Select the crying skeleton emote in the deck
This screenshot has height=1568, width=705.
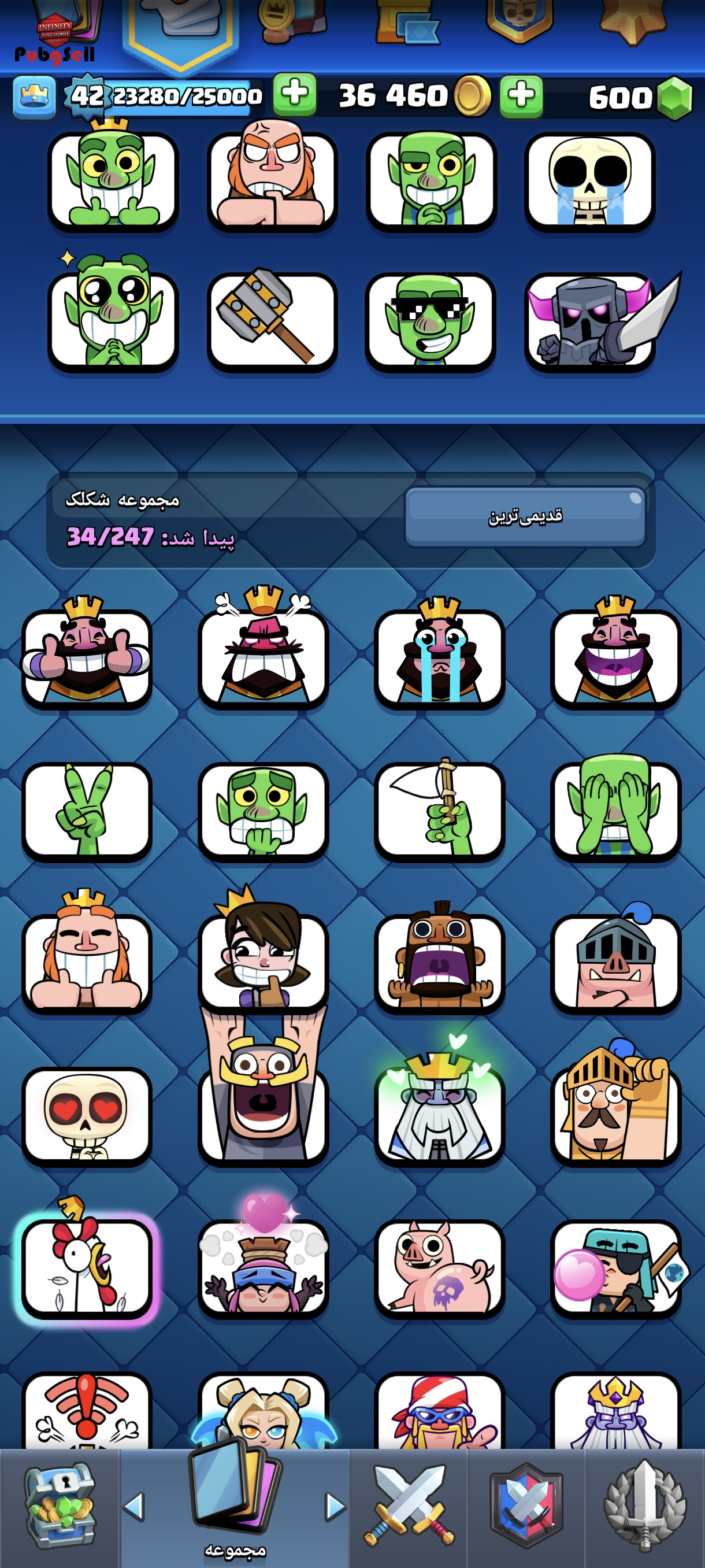pyautogui.click(x=589, y=182)
